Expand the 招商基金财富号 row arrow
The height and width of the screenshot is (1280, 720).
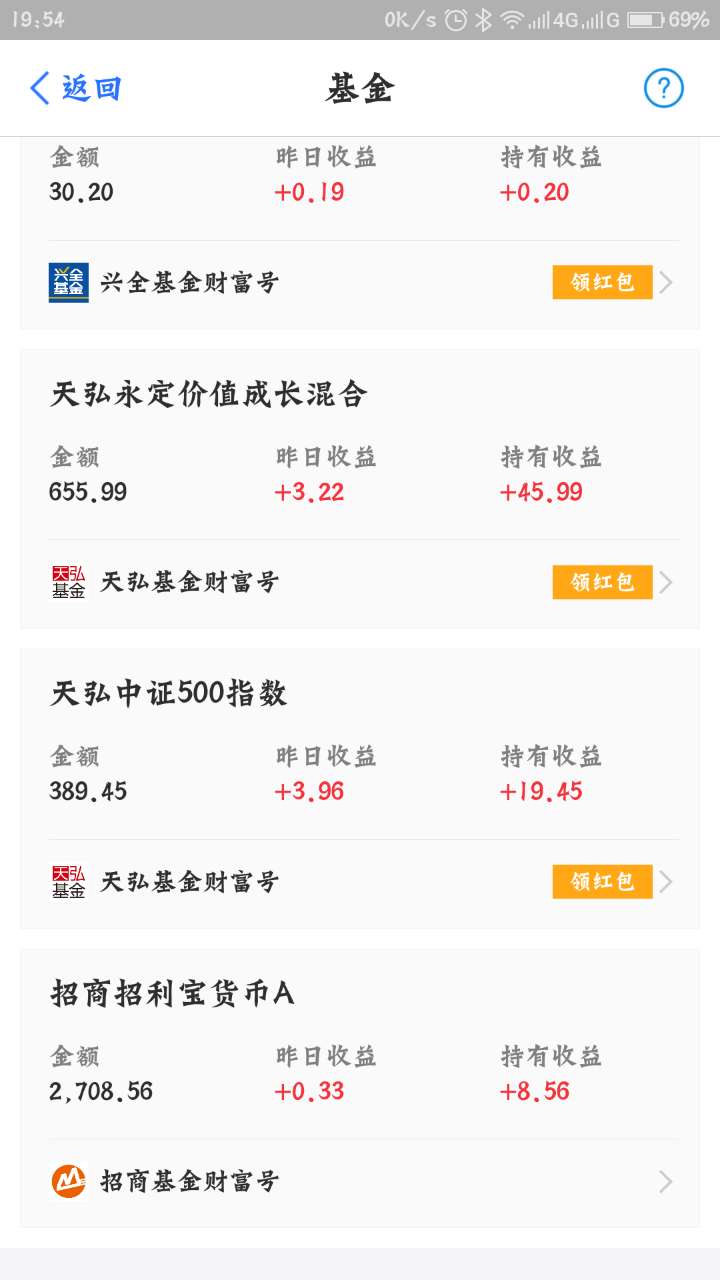pyautogui.click(x=666, y=1181)
